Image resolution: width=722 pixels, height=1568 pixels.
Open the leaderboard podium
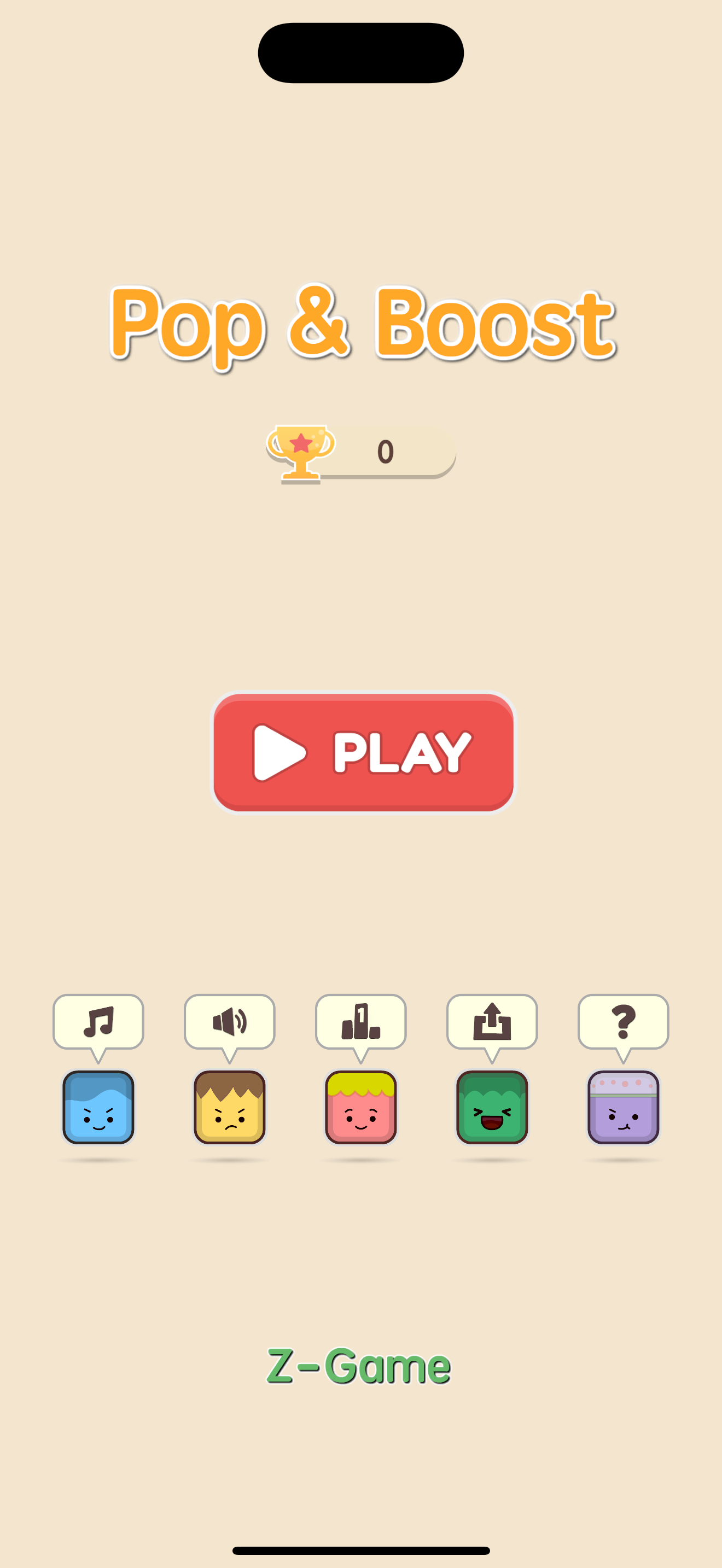(361, 1022)
